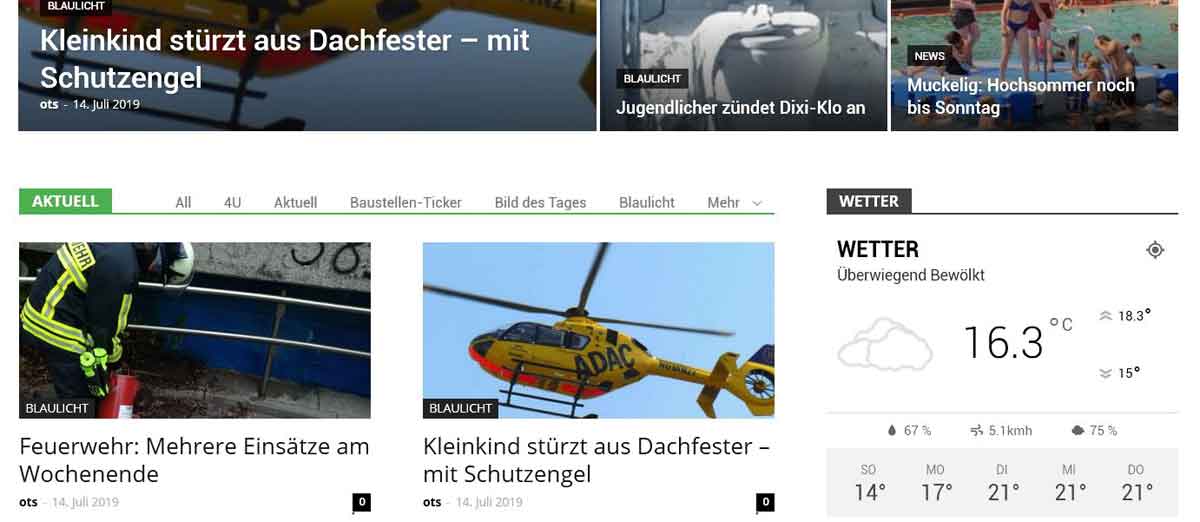Open the Baustellen-Ticker tab
Viewport: 1200px width, 522px height.
pos(405,202)
